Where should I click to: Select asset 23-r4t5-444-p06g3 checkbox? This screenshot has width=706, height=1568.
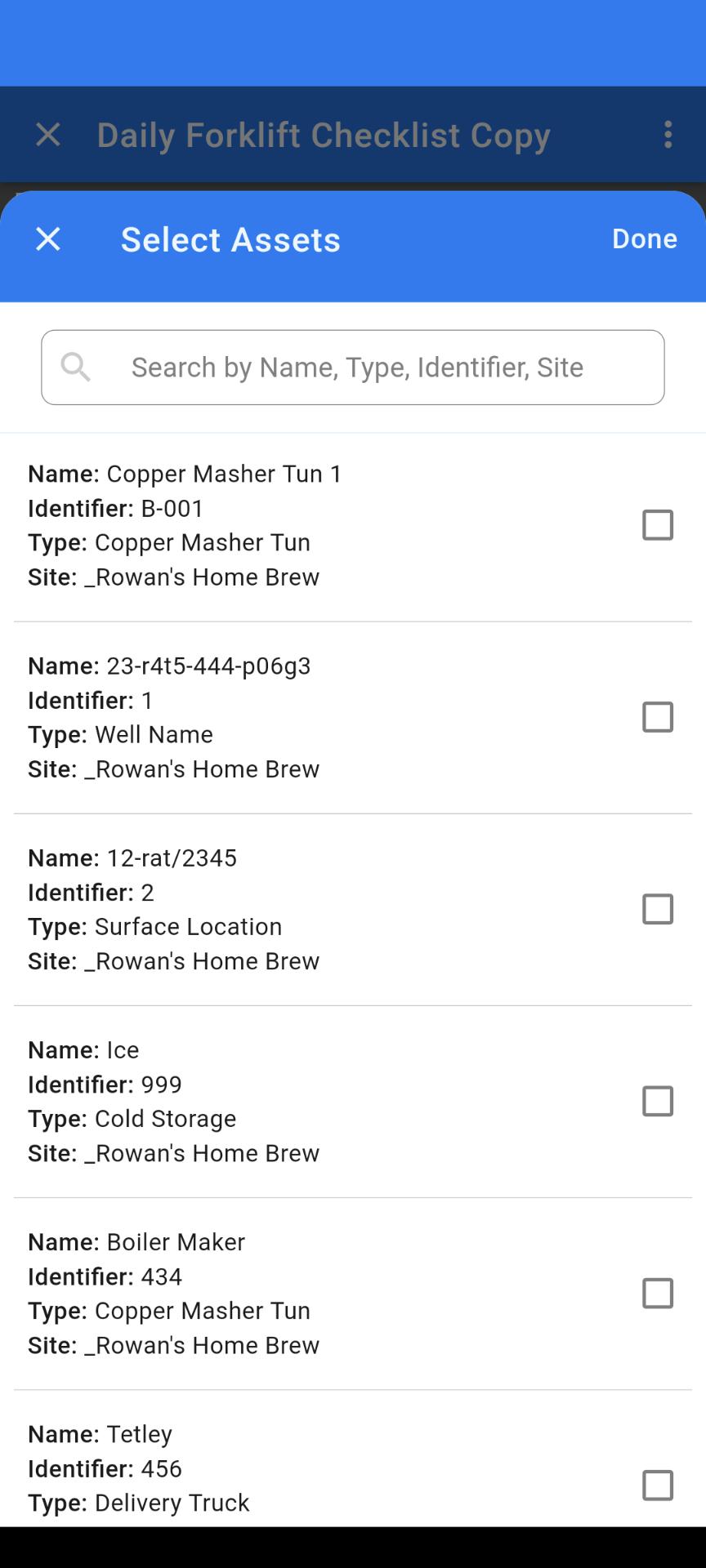point(658,717)
